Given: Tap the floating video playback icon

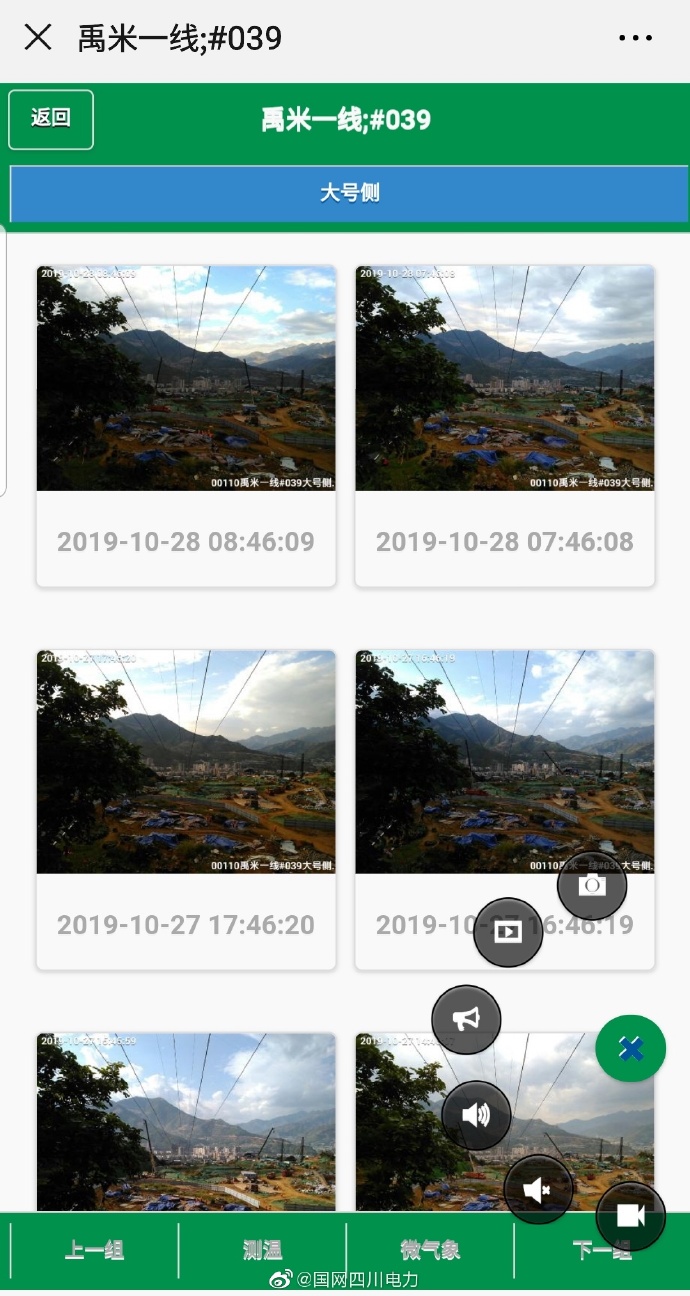Looking at the screenshot, I should [508, 932].
